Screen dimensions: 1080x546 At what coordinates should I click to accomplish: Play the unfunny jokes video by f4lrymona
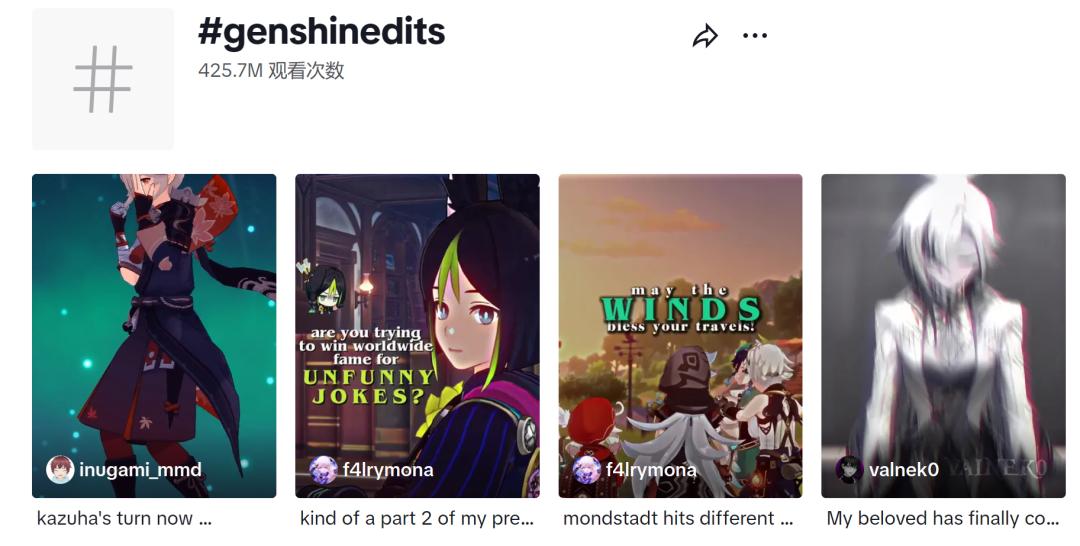[417, 336]
